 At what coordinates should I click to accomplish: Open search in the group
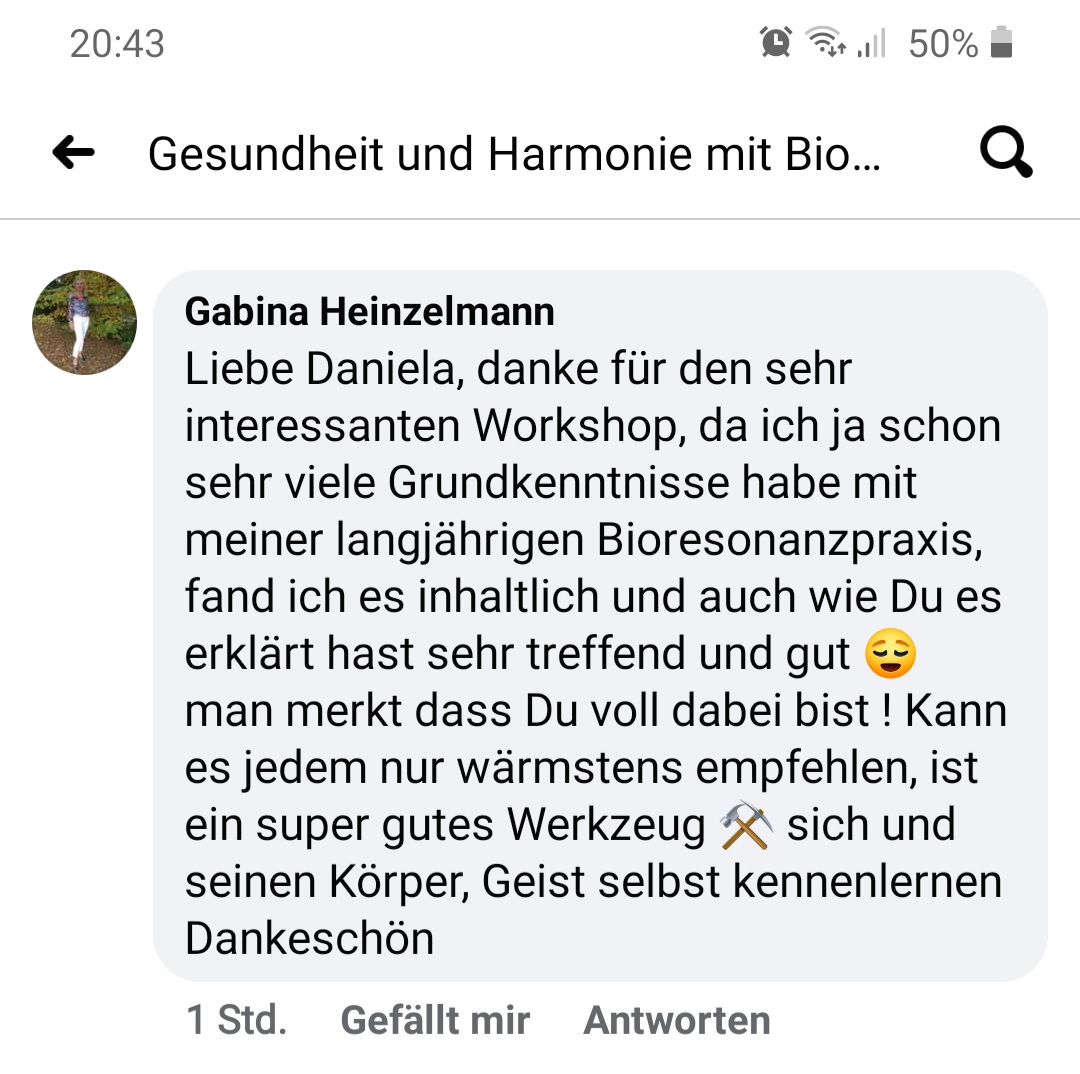point(1004,153)
